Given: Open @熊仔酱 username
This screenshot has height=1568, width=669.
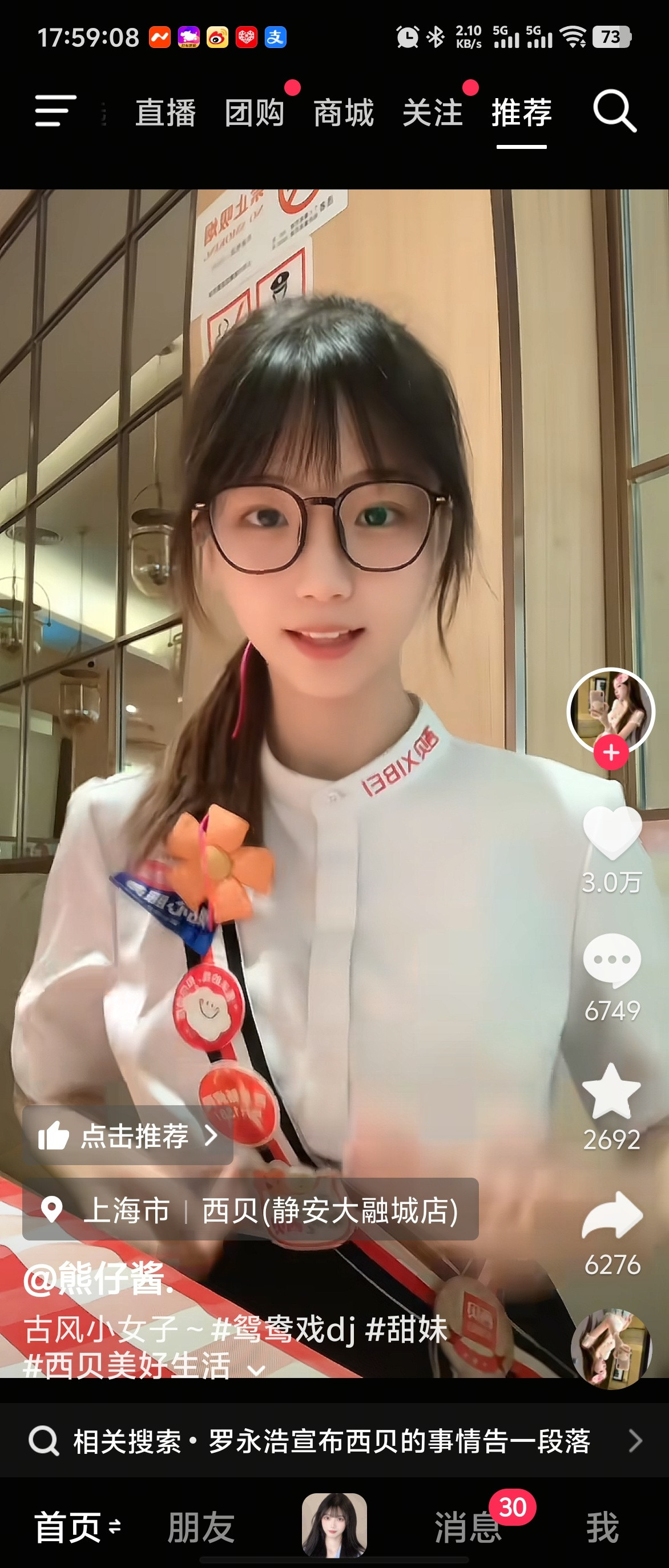Looking at the screenshot, I should click(x=99, y=1279).
